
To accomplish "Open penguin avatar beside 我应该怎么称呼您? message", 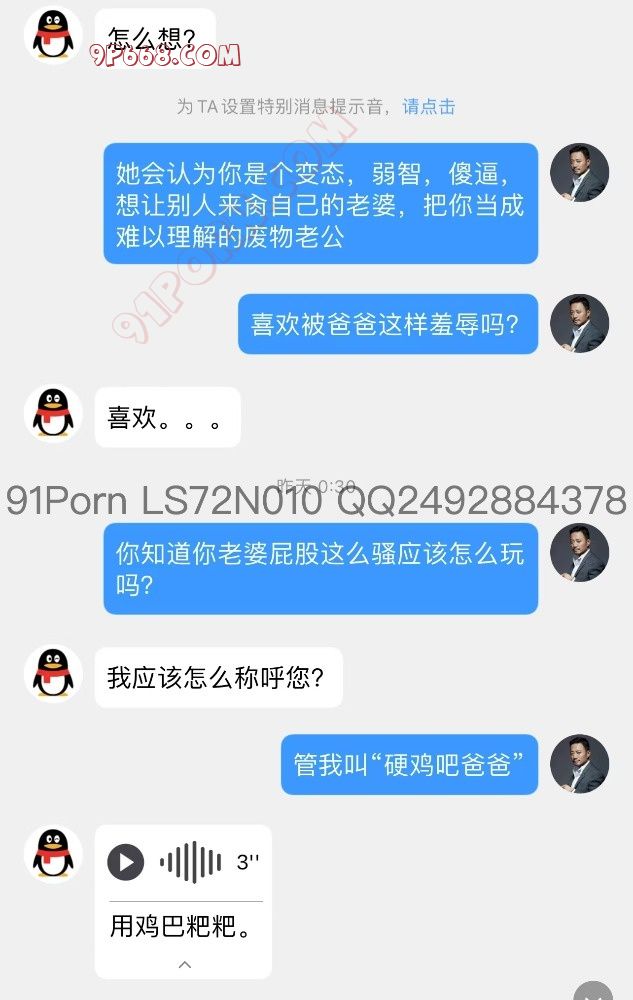I will click(x=53, y=673).
